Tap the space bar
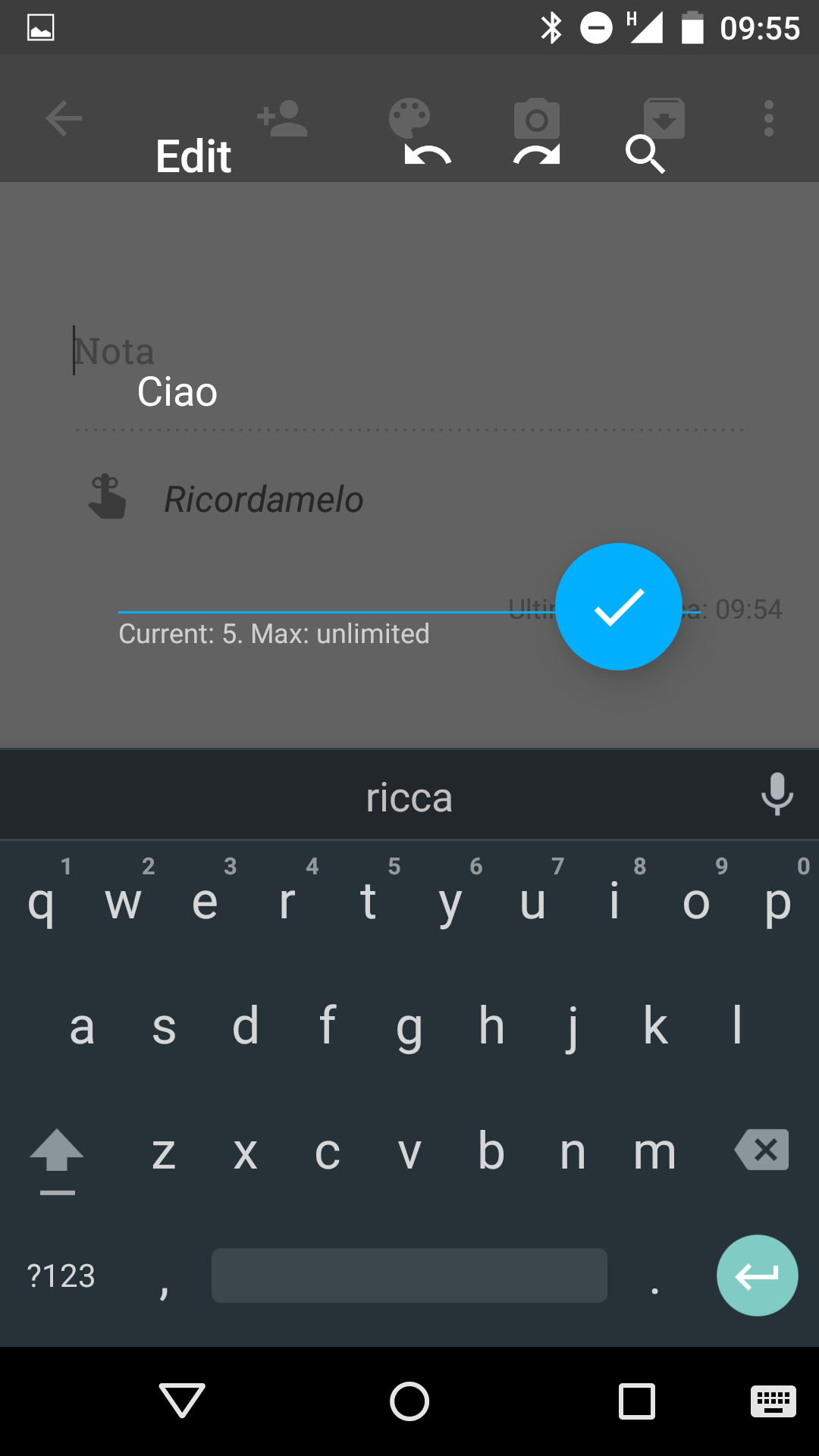This screenshot has width=819, height=1456. click(x=409, y=1276)
